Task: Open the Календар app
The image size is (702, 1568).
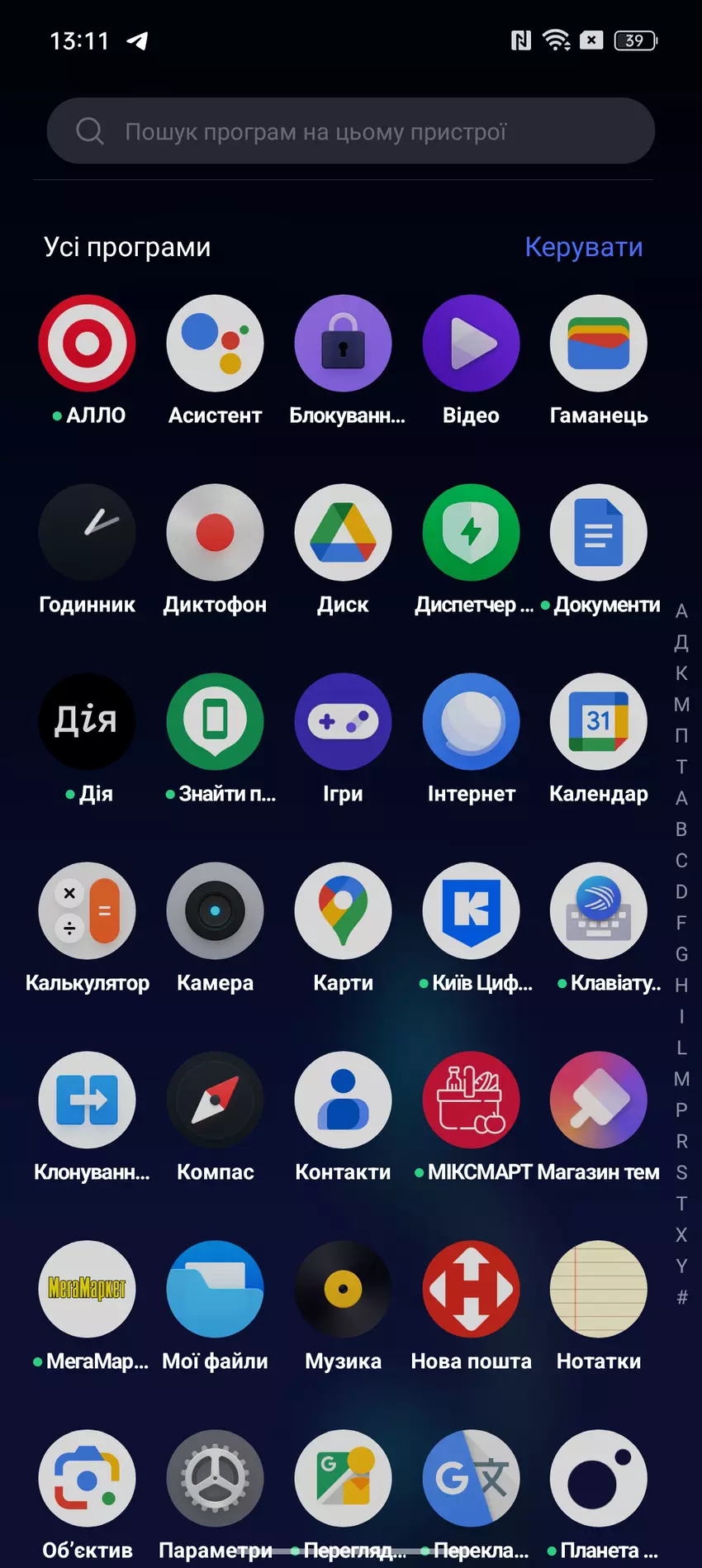Action: (x=599, y=722)
